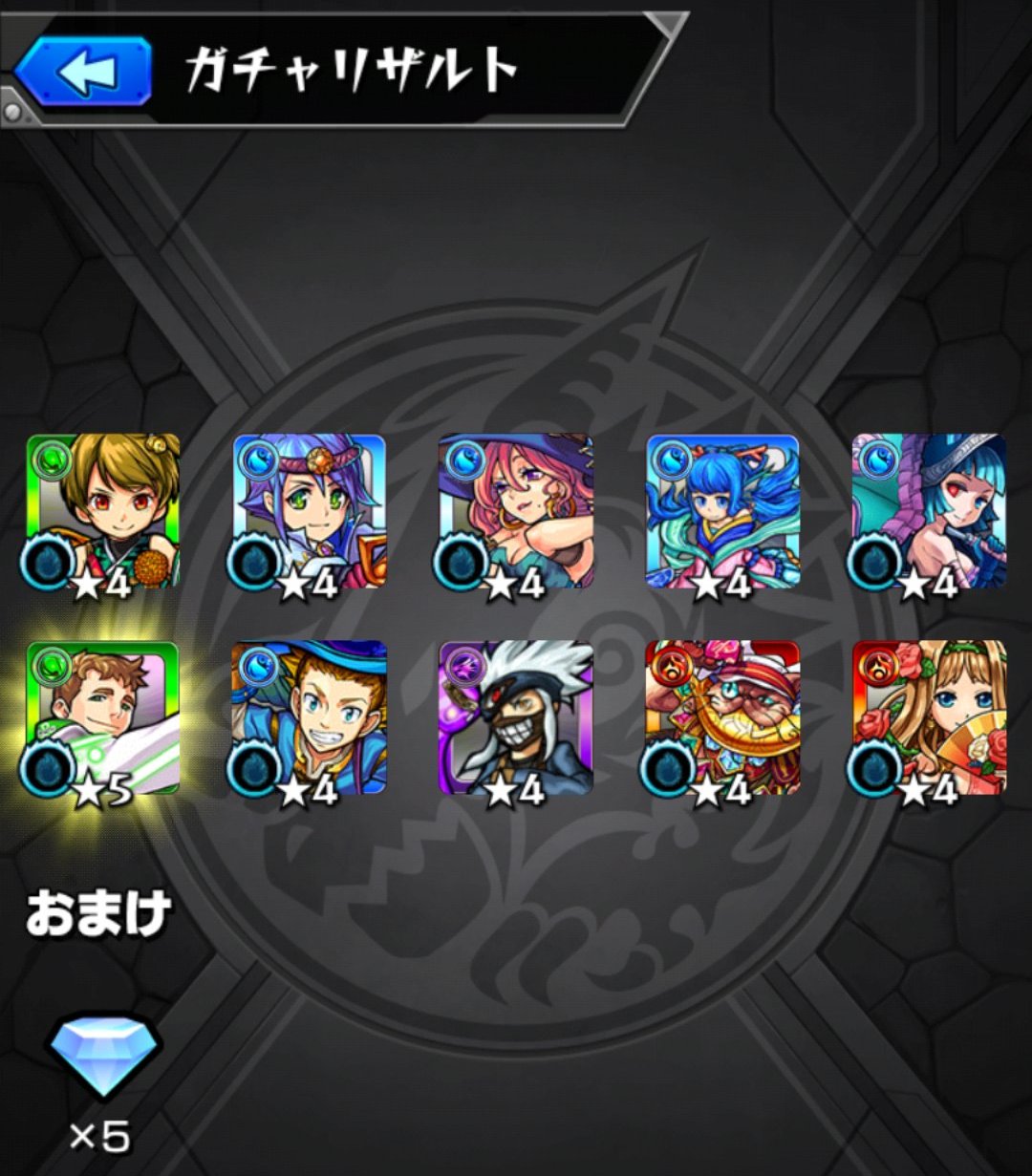This screenshot has width=1032, height=1176.
Task: Select the pink-haired witch with blue hat
Action: pos(516,512)
